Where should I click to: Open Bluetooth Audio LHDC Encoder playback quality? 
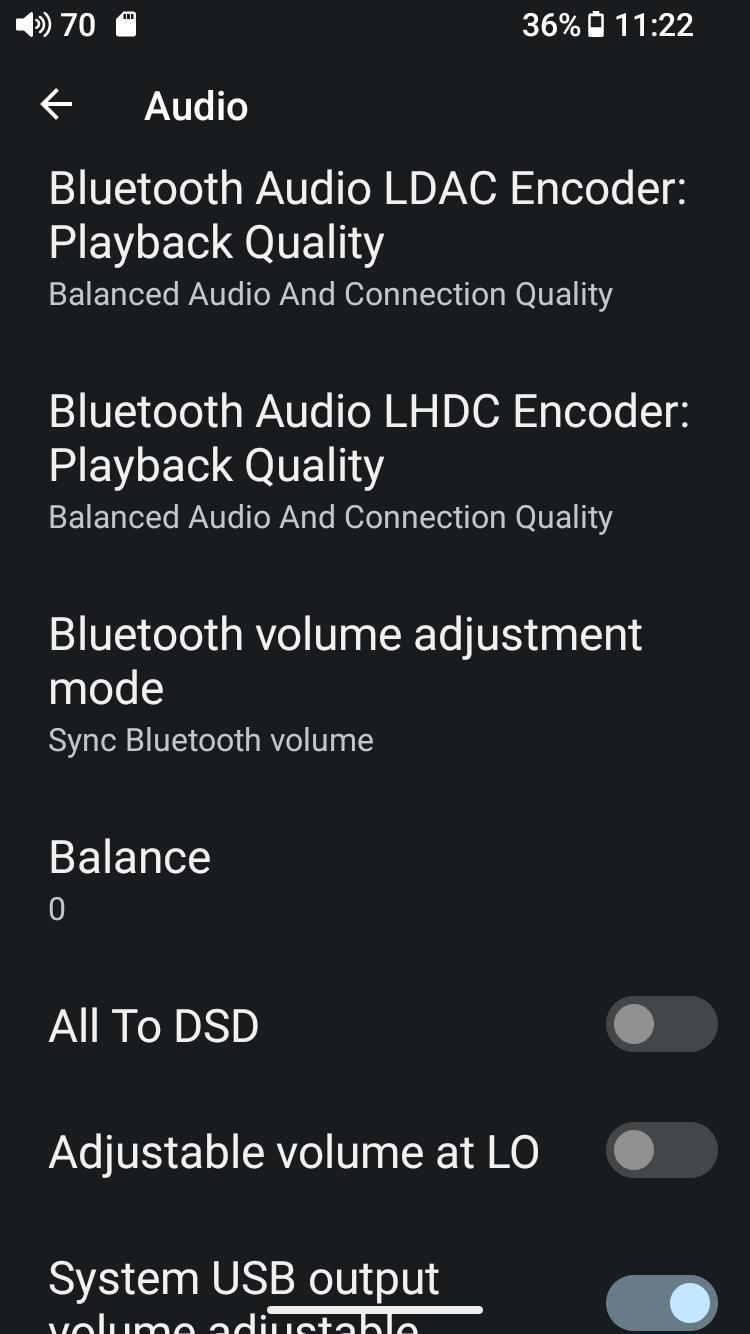368,463
